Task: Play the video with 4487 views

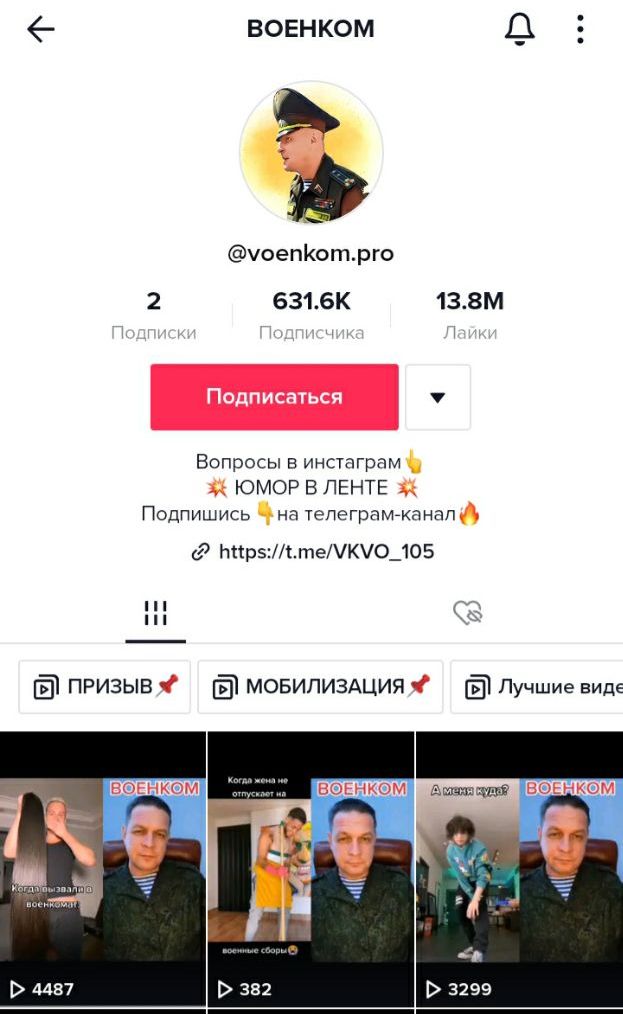Action: click(103, 868)
